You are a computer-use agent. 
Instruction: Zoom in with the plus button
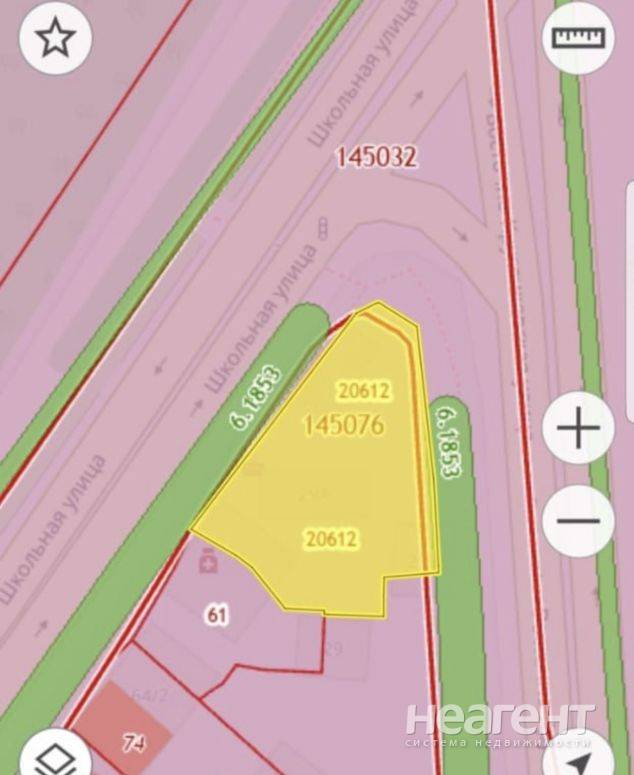[577, 430]
